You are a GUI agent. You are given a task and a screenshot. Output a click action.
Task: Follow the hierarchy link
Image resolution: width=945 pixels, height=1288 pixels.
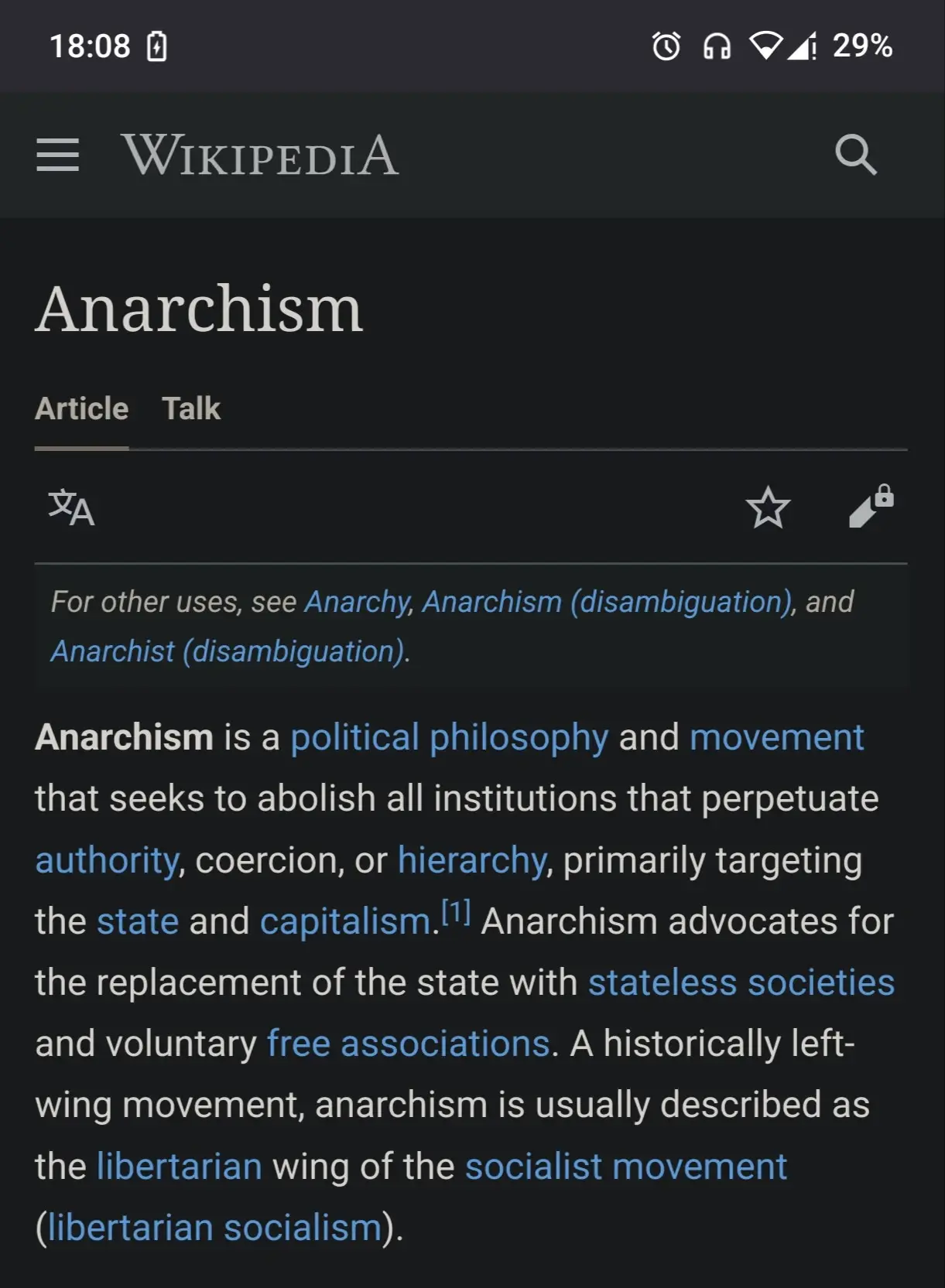(x=472, y=860)
